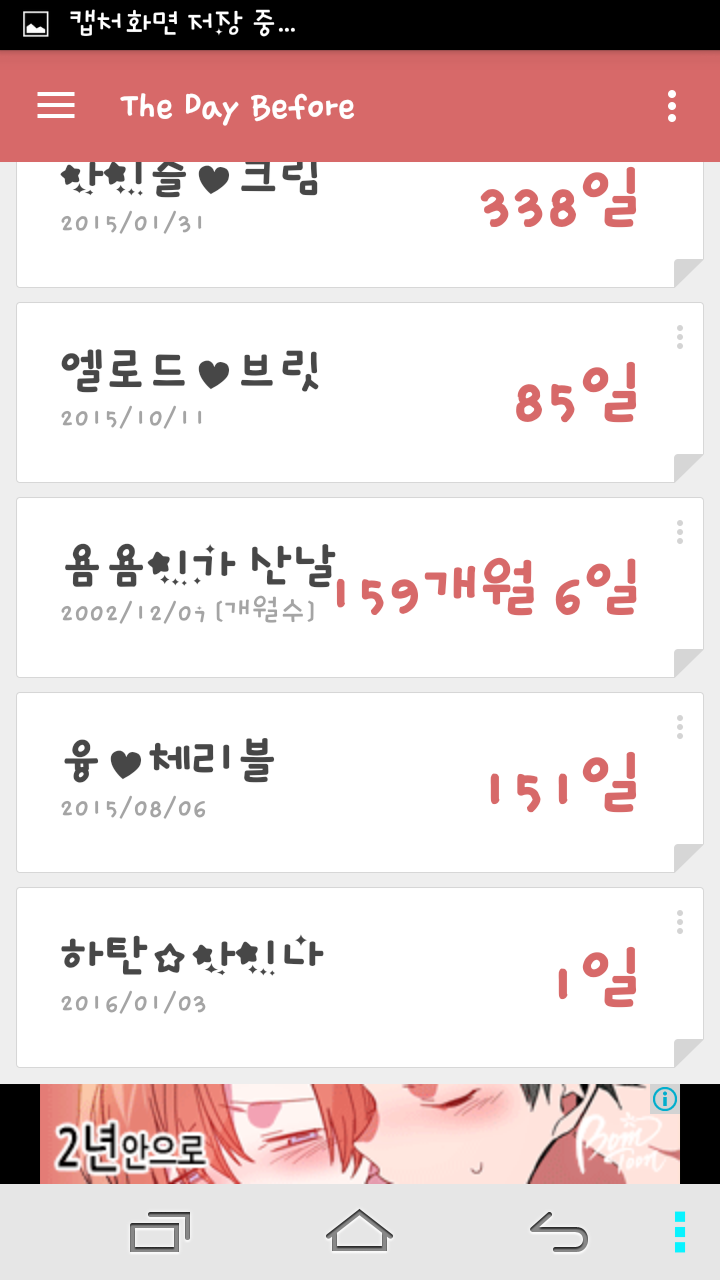Screen dimensions: 720x1280
Task: Open the app bar overflow menu
Action: point(672,106)
